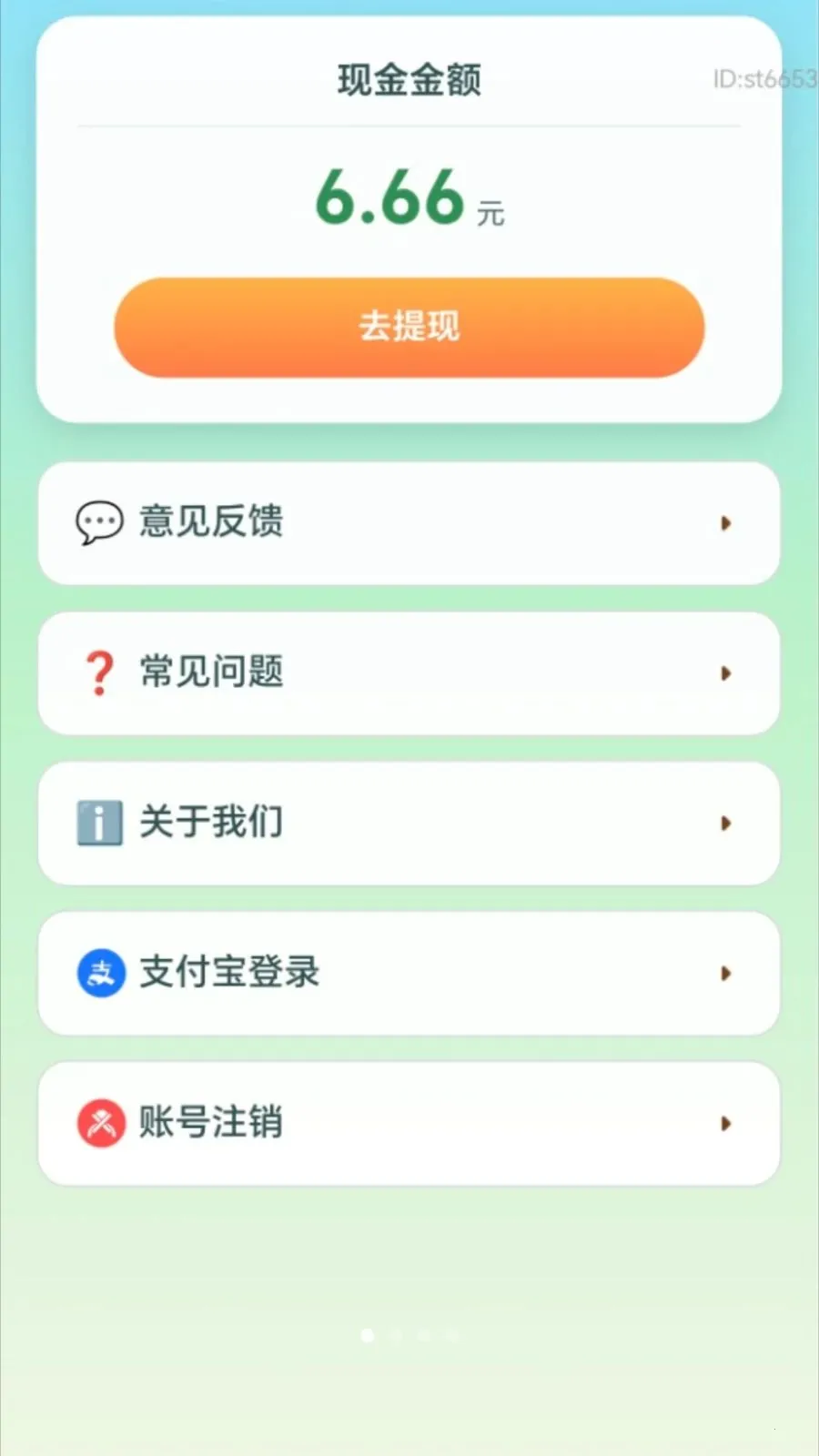
Task: Expand the 意见反馈 row via its arrow
Action: [x=726, y=523]
